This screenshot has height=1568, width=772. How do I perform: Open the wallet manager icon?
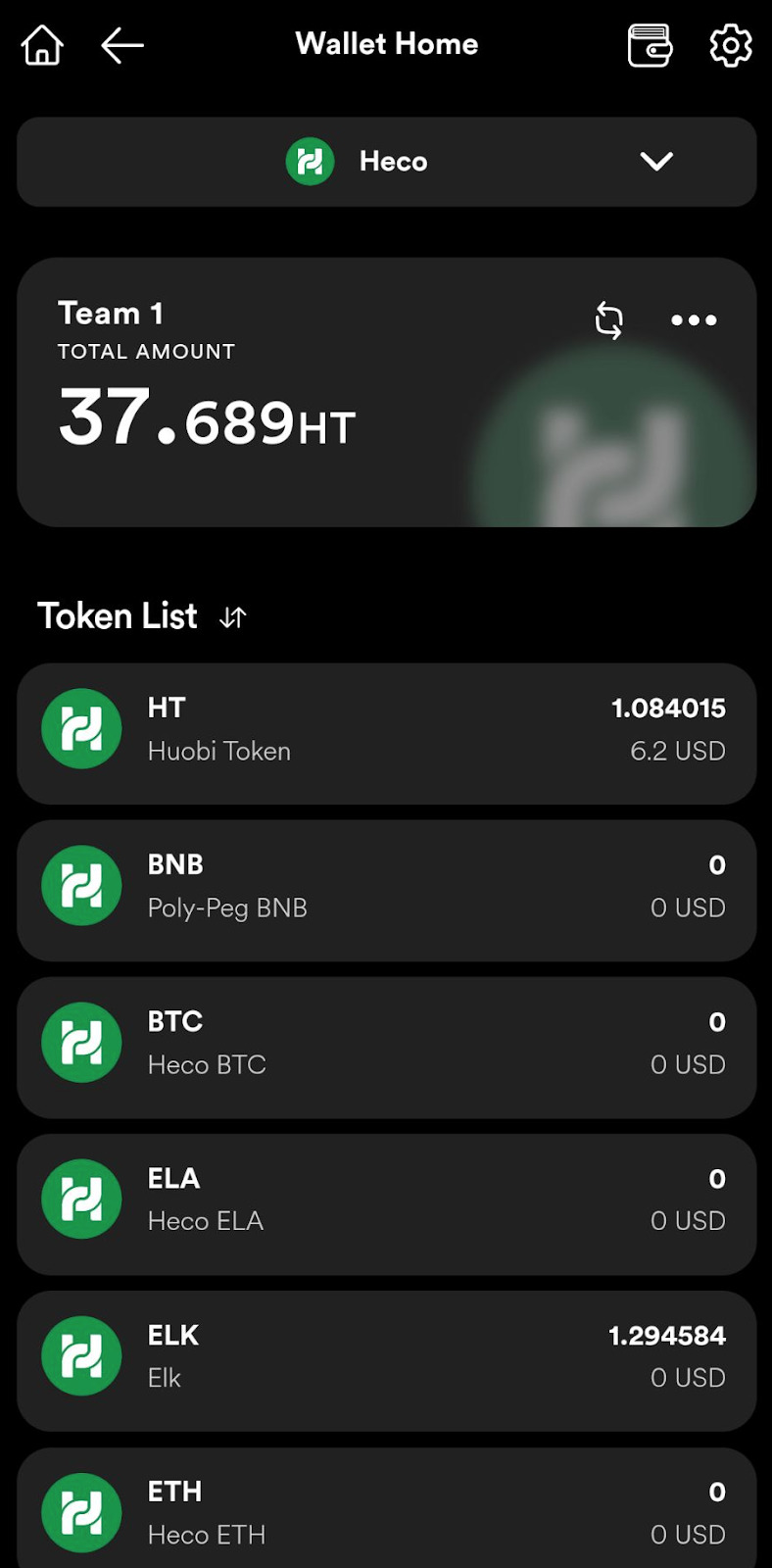(650, 45)
